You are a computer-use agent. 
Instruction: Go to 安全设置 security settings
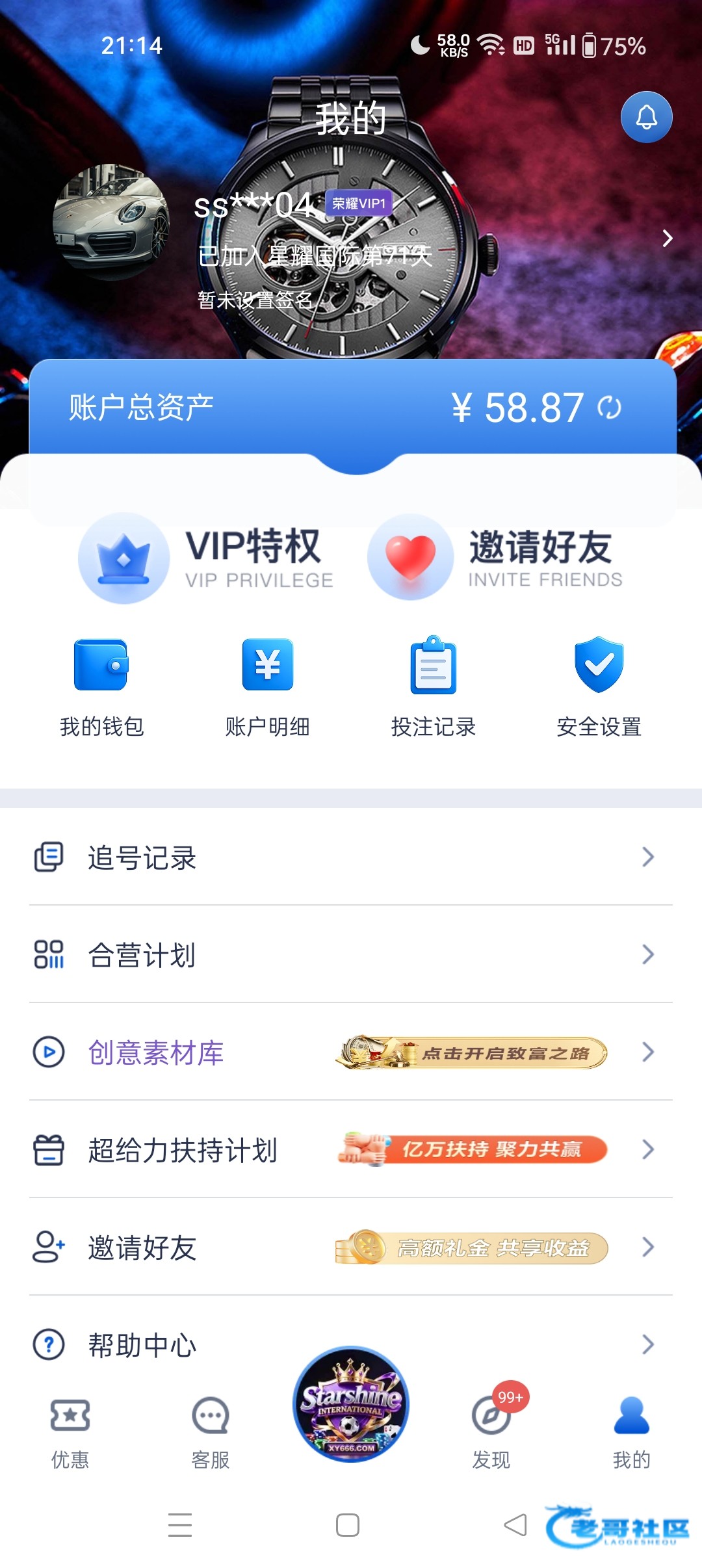(599, 686)
